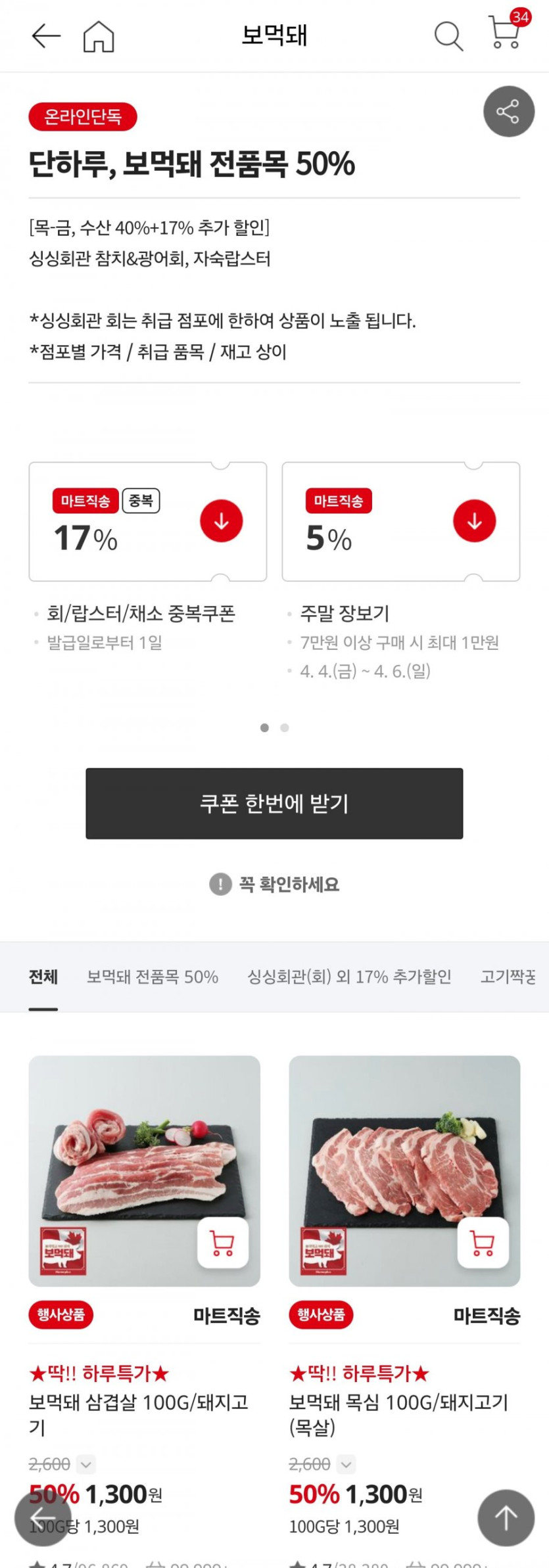Open the home icon in header
Image resolution: width=549 pixels, height=1568 pixels.
pos(99,35)
